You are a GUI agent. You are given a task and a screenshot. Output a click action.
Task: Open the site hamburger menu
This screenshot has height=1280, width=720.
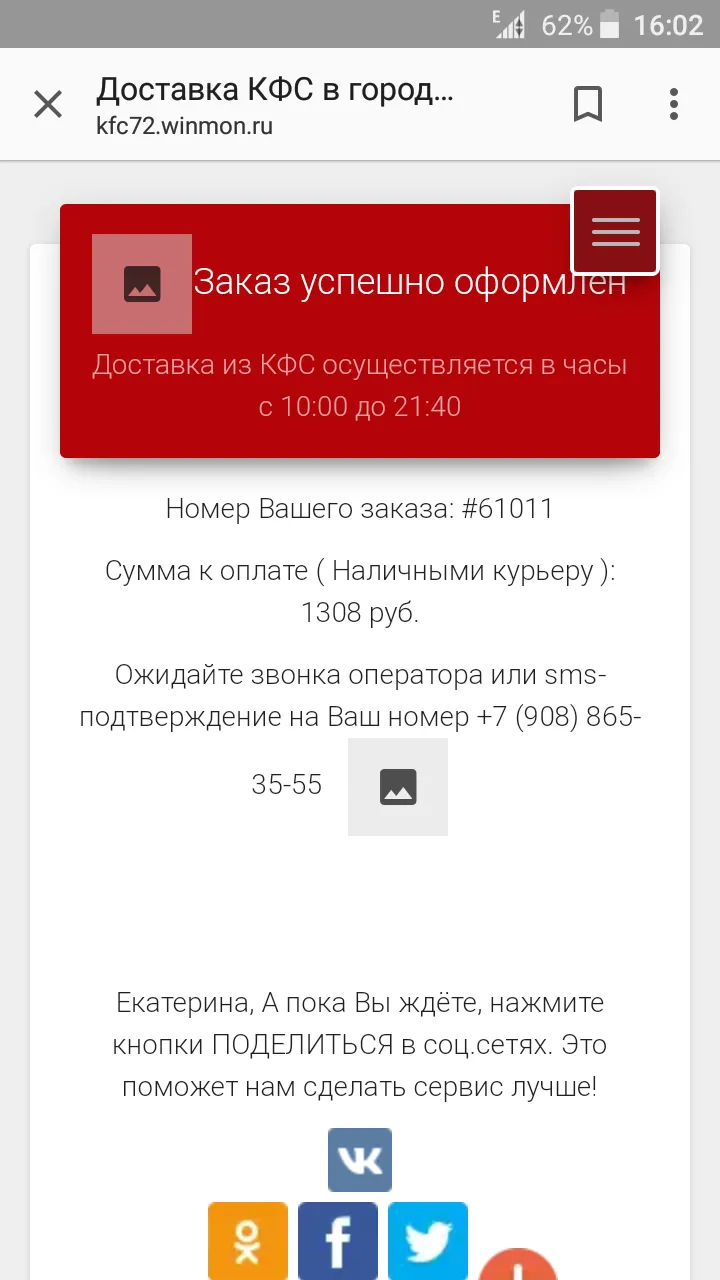(x=615, y=231)
